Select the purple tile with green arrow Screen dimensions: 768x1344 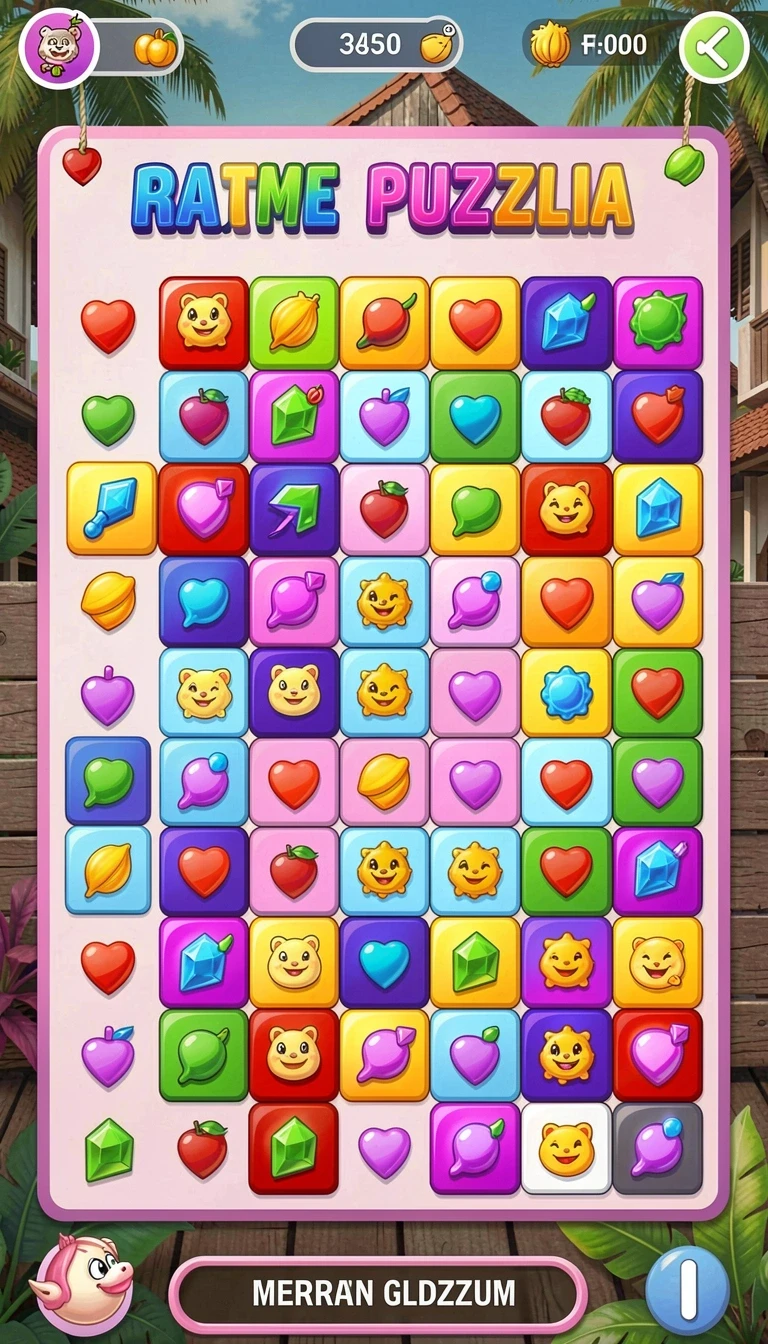coord(294,509)
